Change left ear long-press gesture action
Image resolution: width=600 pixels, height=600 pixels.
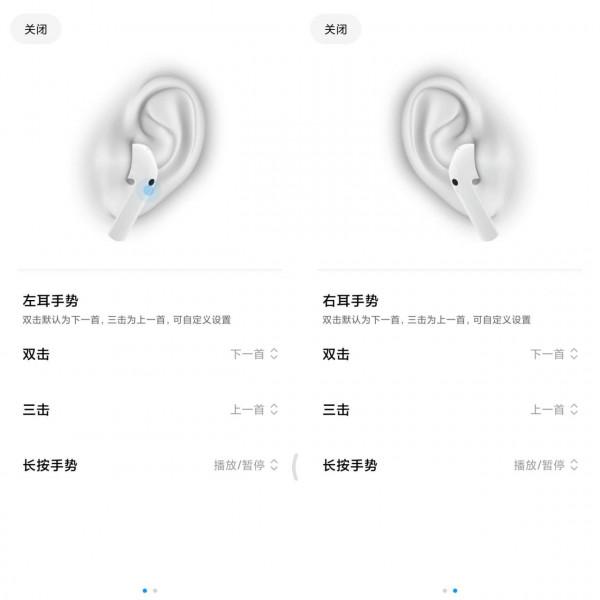(246, 465)
